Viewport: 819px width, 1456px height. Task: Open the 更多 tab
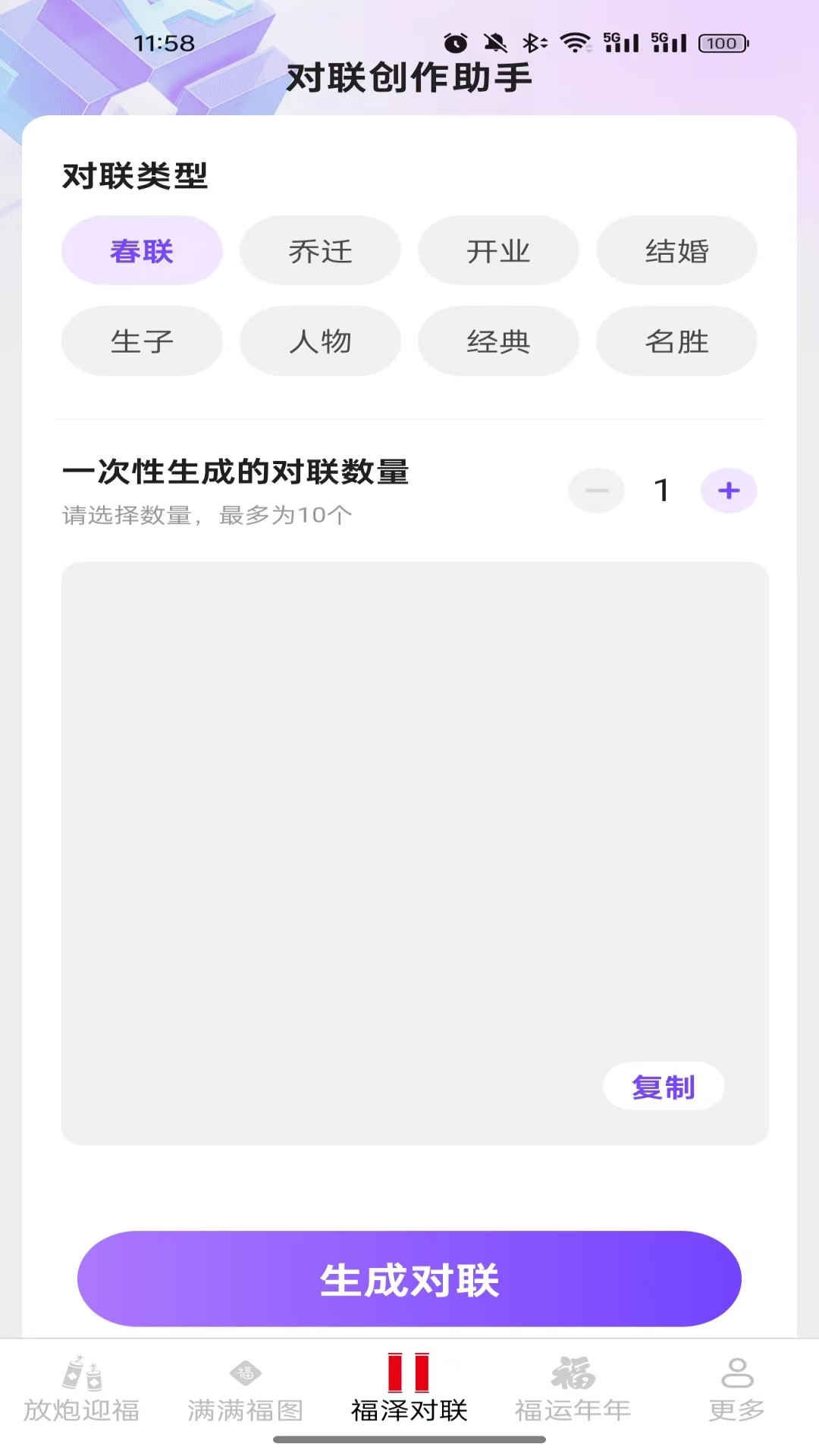pyautogui.click(x=736, y=1389)
